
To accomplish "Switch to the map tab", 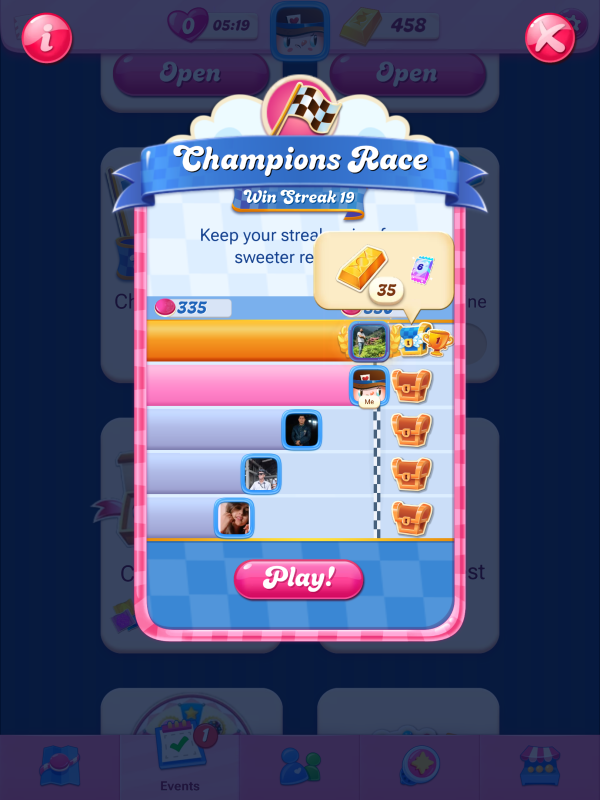I will [x=60, y=766].
